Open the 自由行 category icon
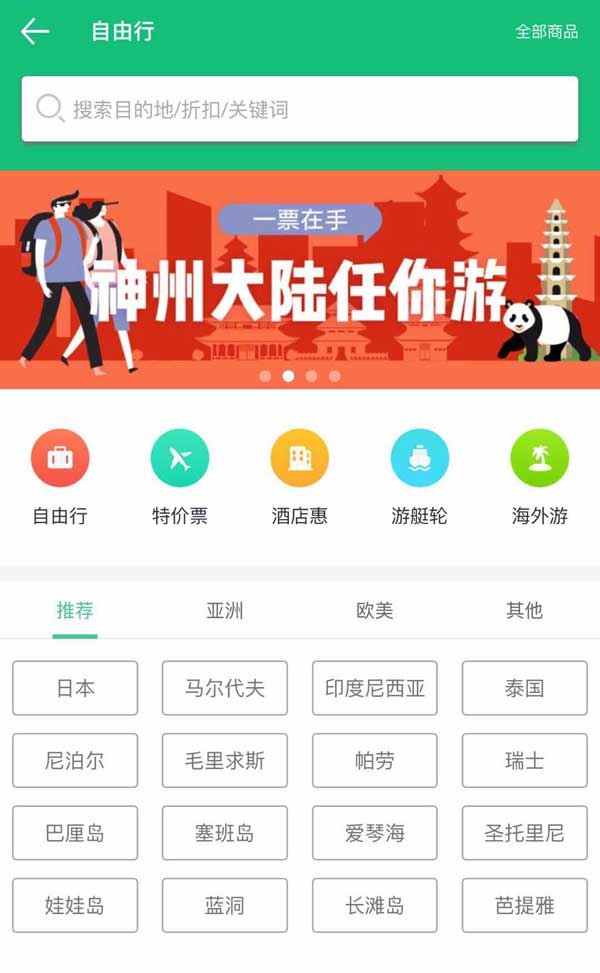Image resolution: width=600 pixels, height=973 pixels. coord(60,459)
